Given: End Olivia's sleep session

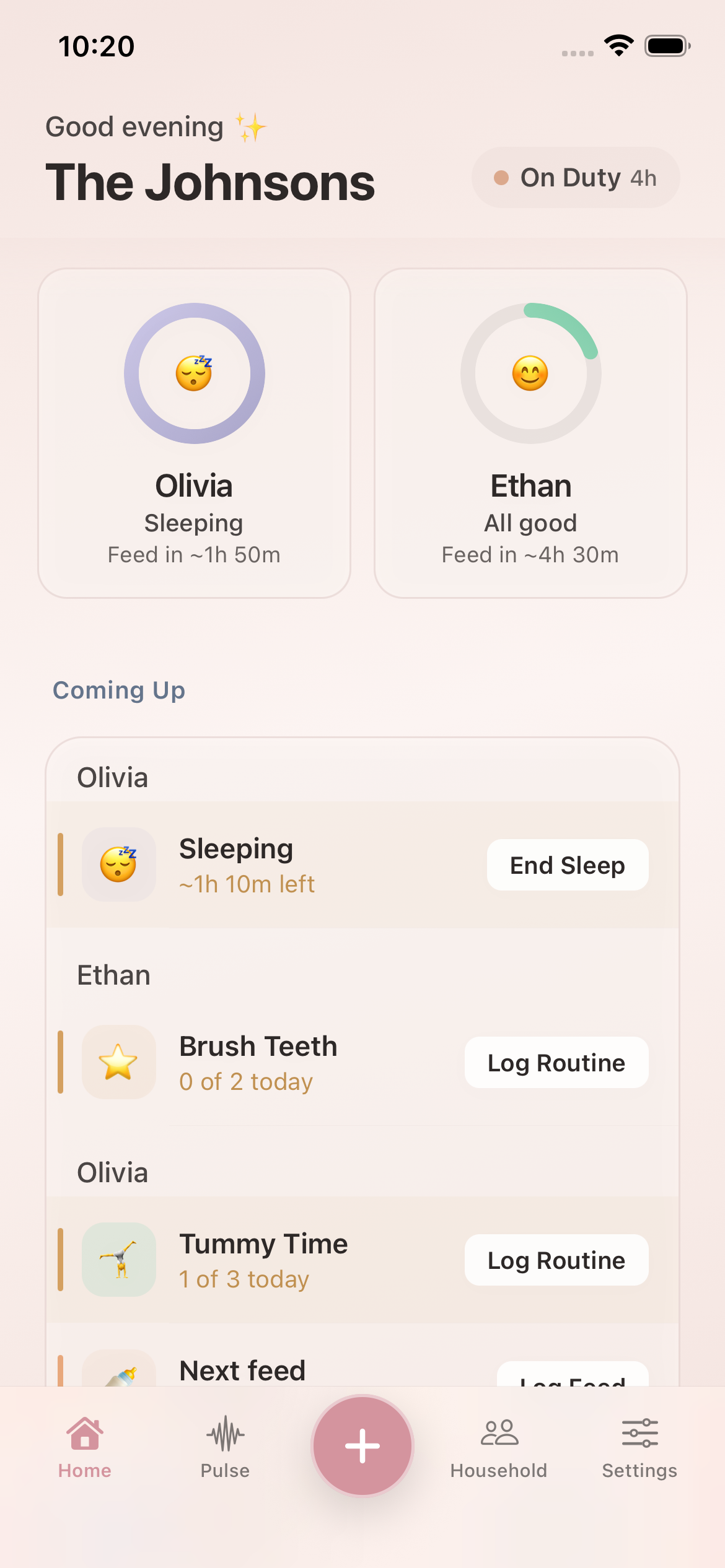Looking at the screenshot, I should point(567,865).
